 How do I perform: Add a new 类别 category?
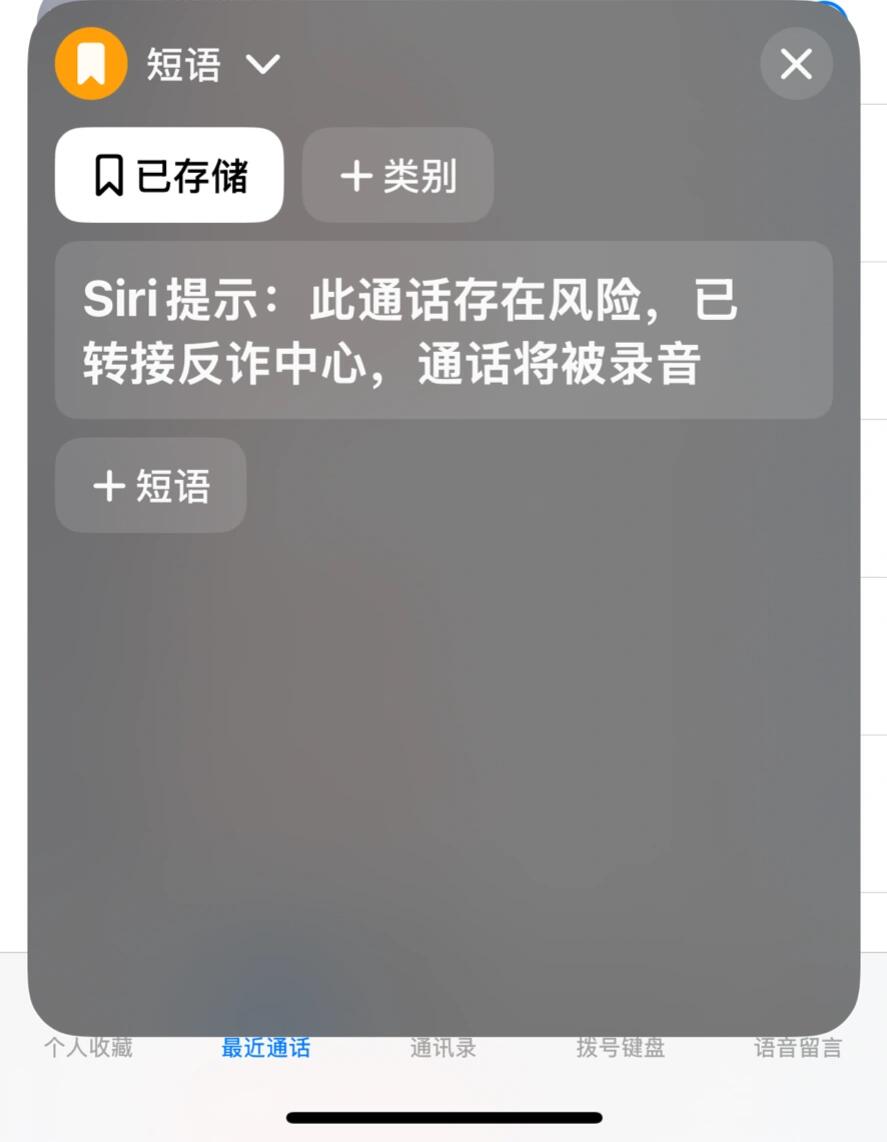click(398, 176)
